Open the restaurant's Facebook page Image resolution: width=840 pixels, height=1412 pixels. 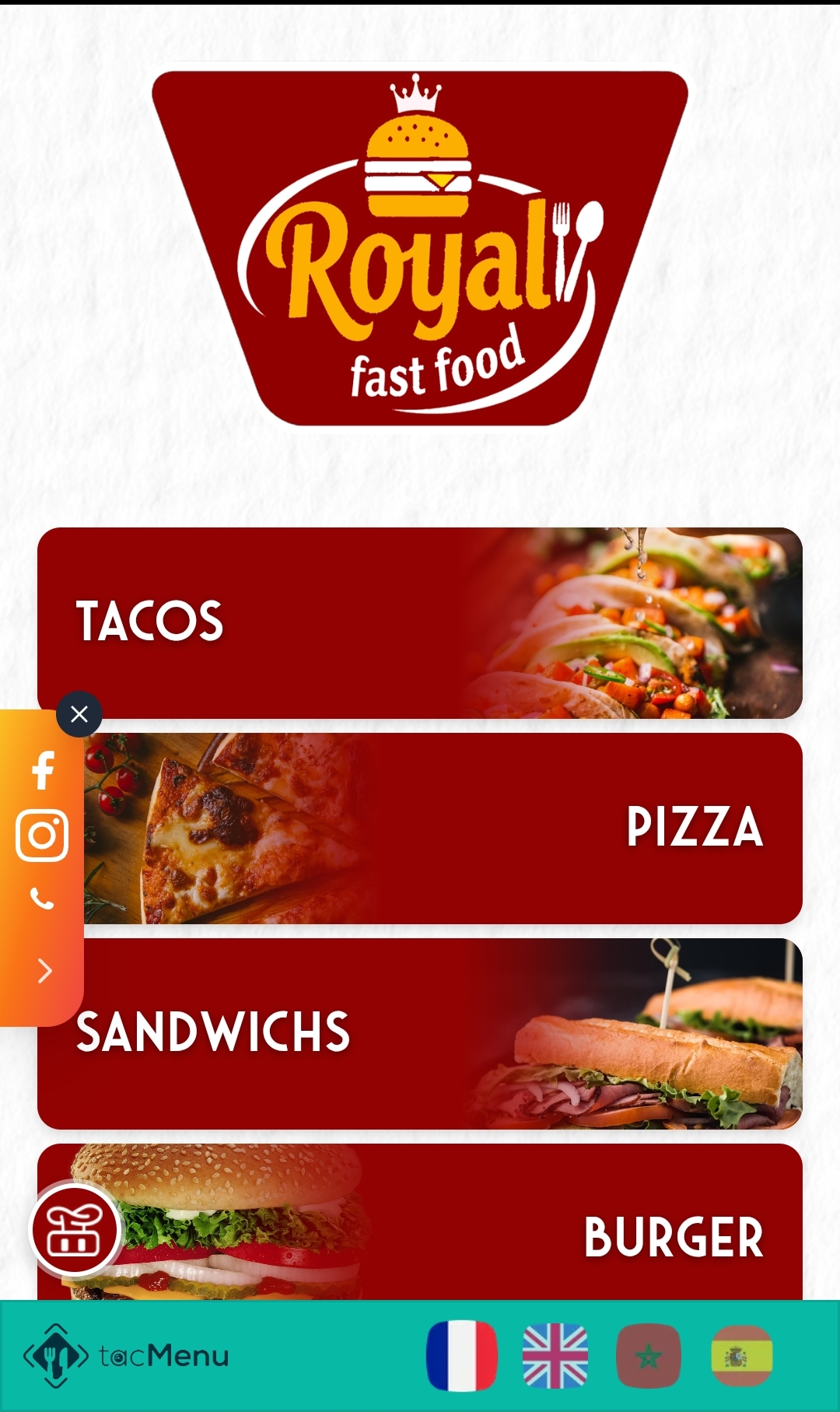[43, 771]
